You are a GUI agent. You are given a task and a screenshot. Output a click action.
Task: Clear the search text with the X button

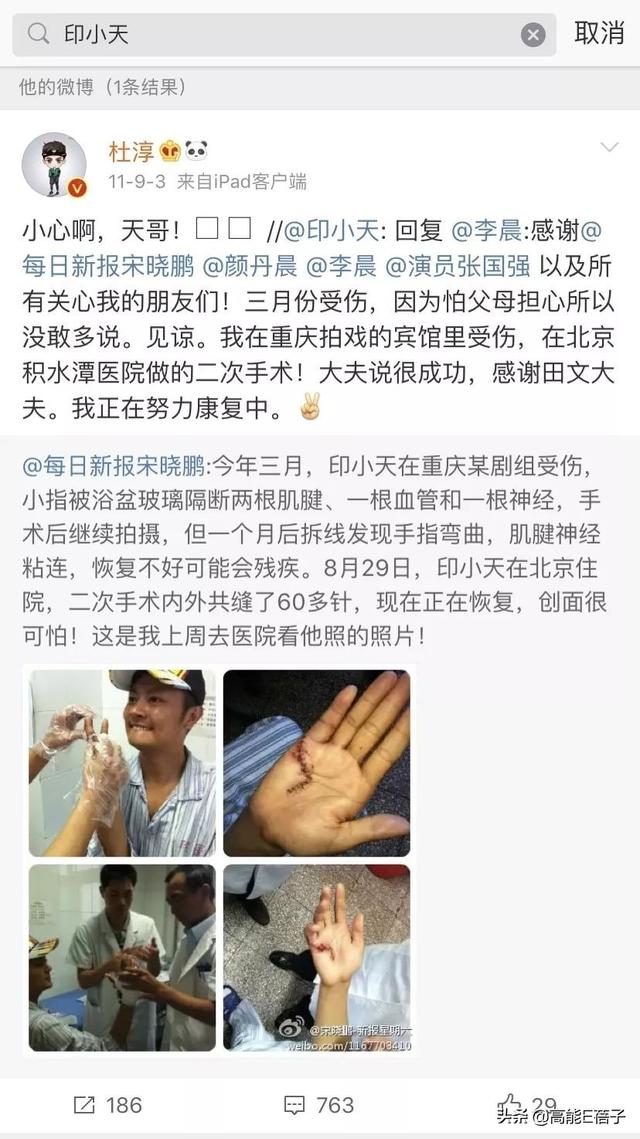click(532, 35)
